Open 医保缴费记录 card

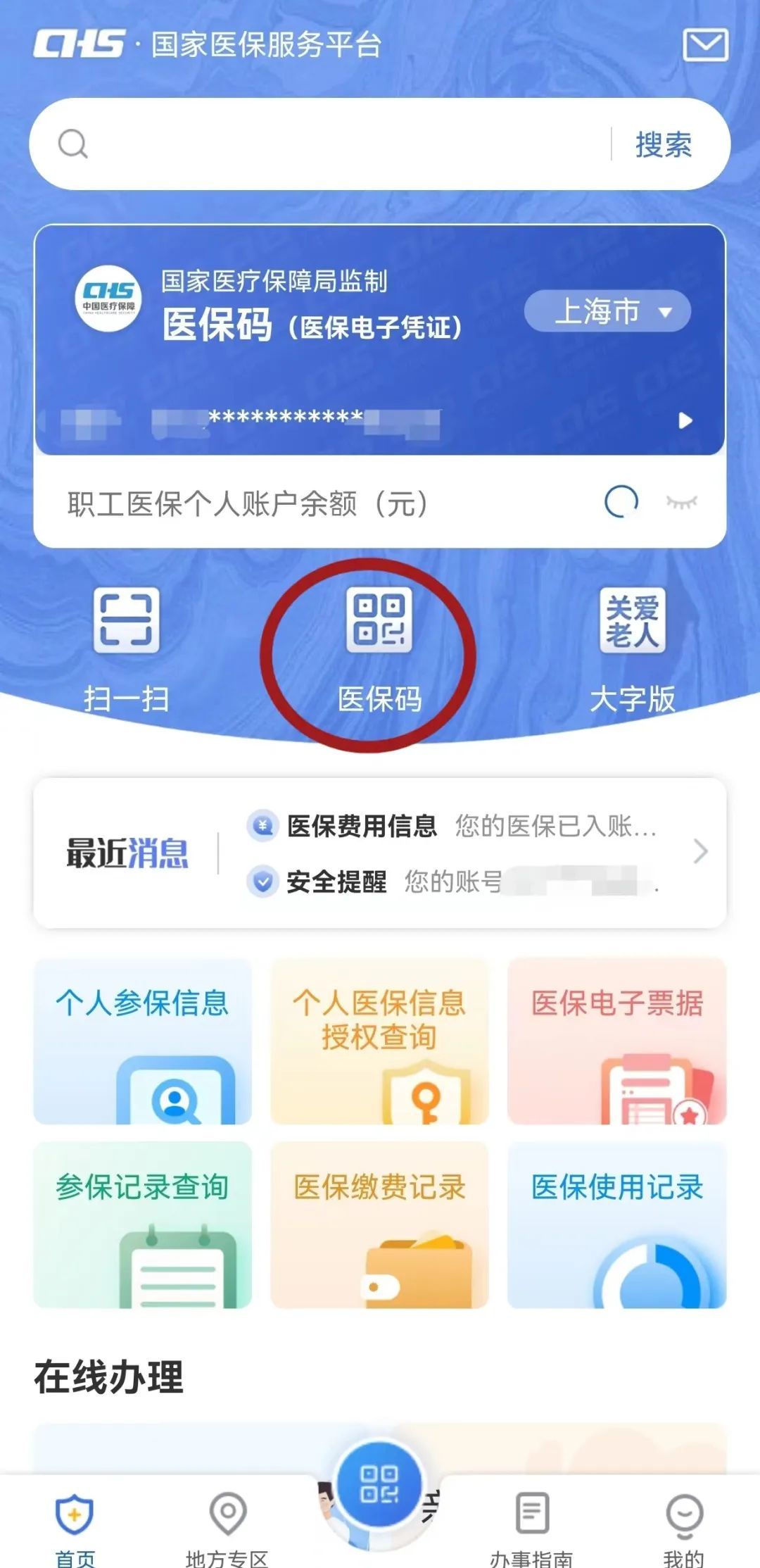(x=379, y=1225)
